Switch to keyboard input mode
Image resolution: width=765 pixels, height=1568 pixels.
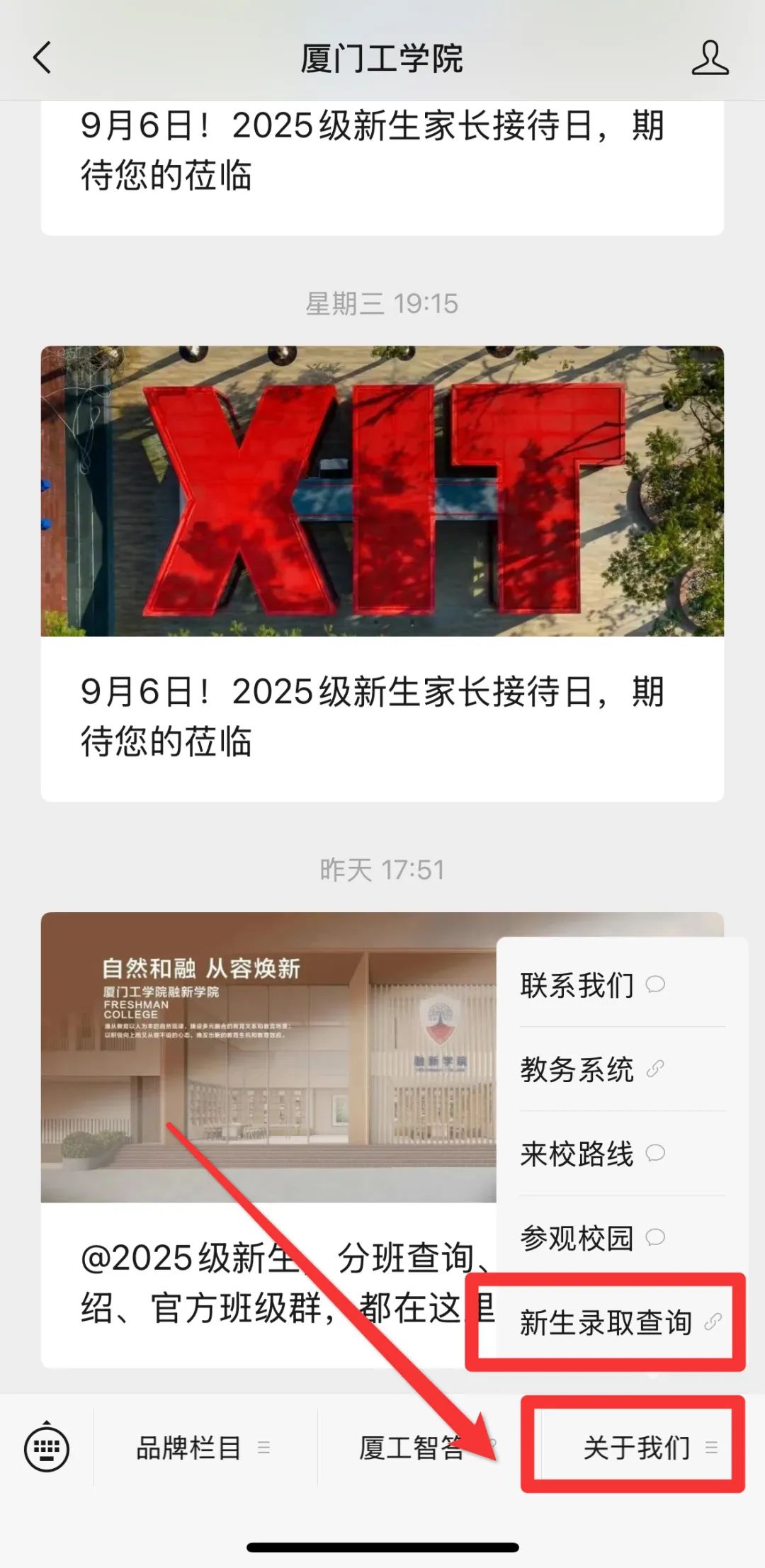[x=47, y=1448]
